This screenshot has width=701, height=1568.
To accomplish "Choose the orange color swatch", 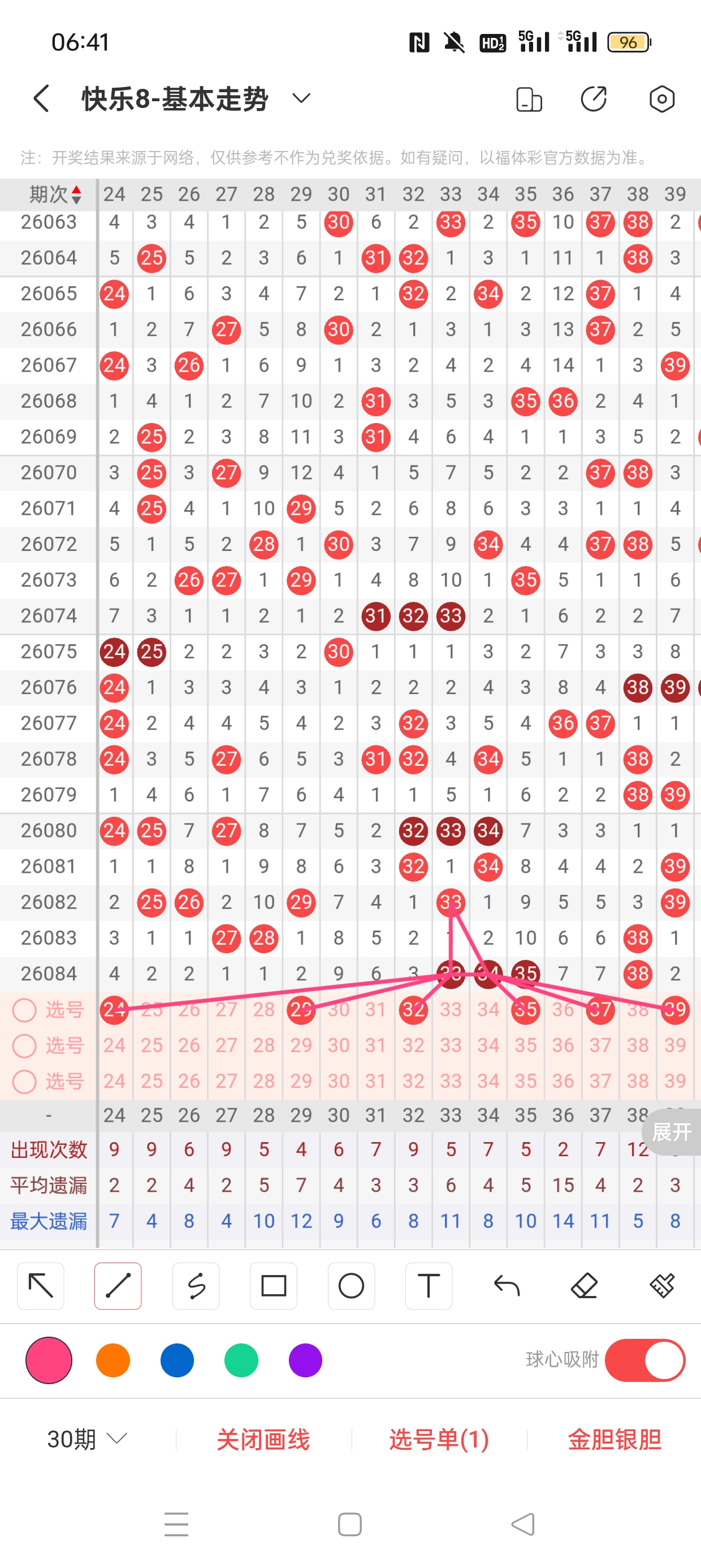I will 113,1360.
